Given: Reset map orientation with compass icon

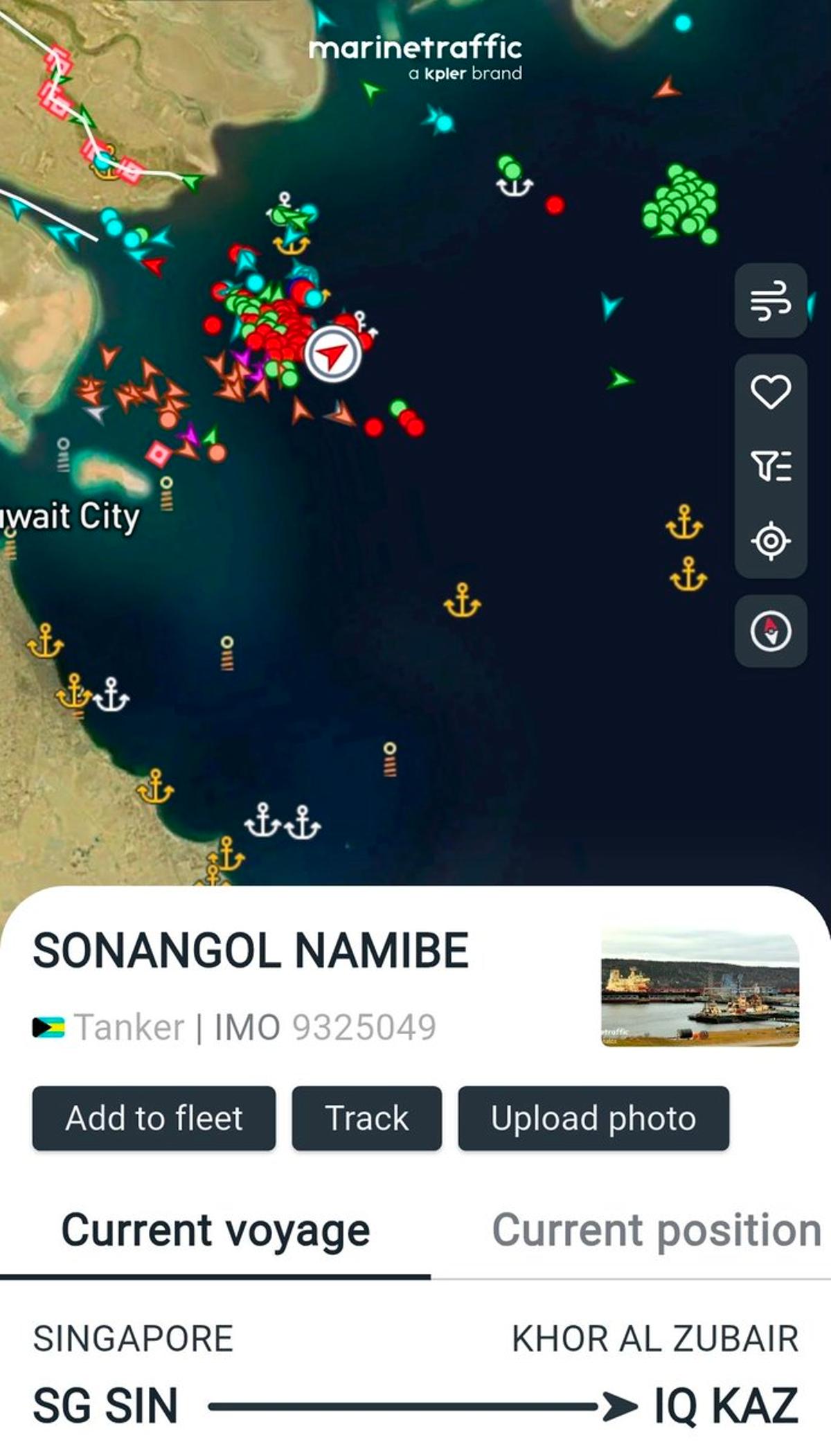Looking at the screenshot, I should tap(771, 631).
